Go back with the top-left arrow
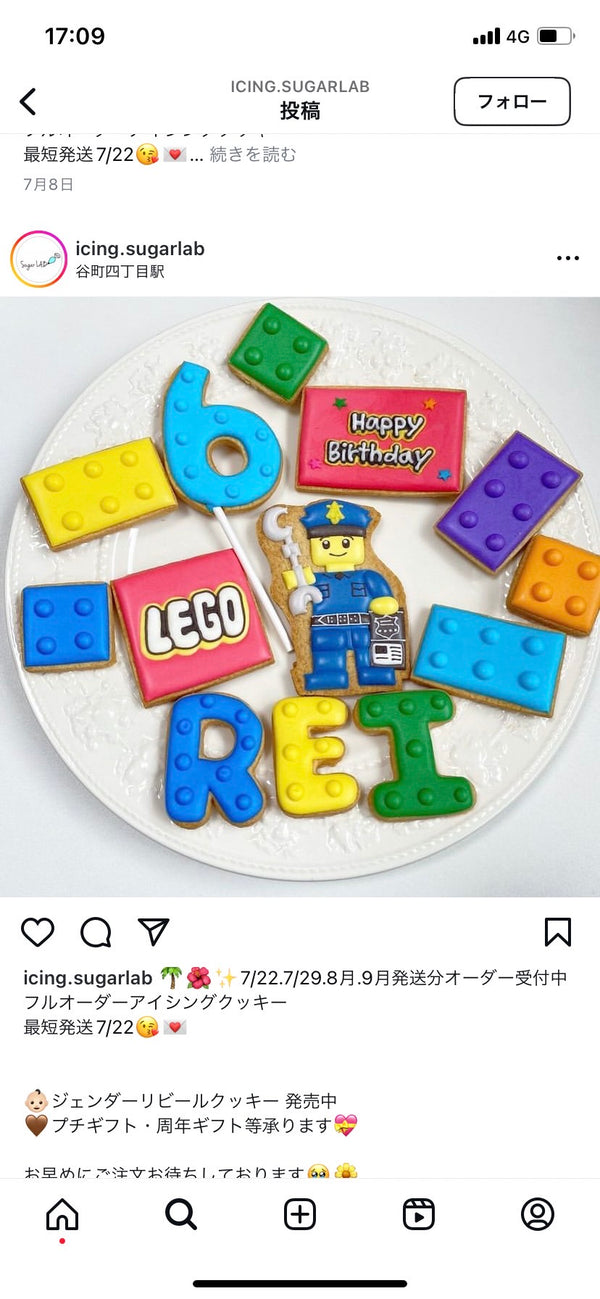Image resolution: width=600 pixels, height=1299 pixels. [28, 101]
